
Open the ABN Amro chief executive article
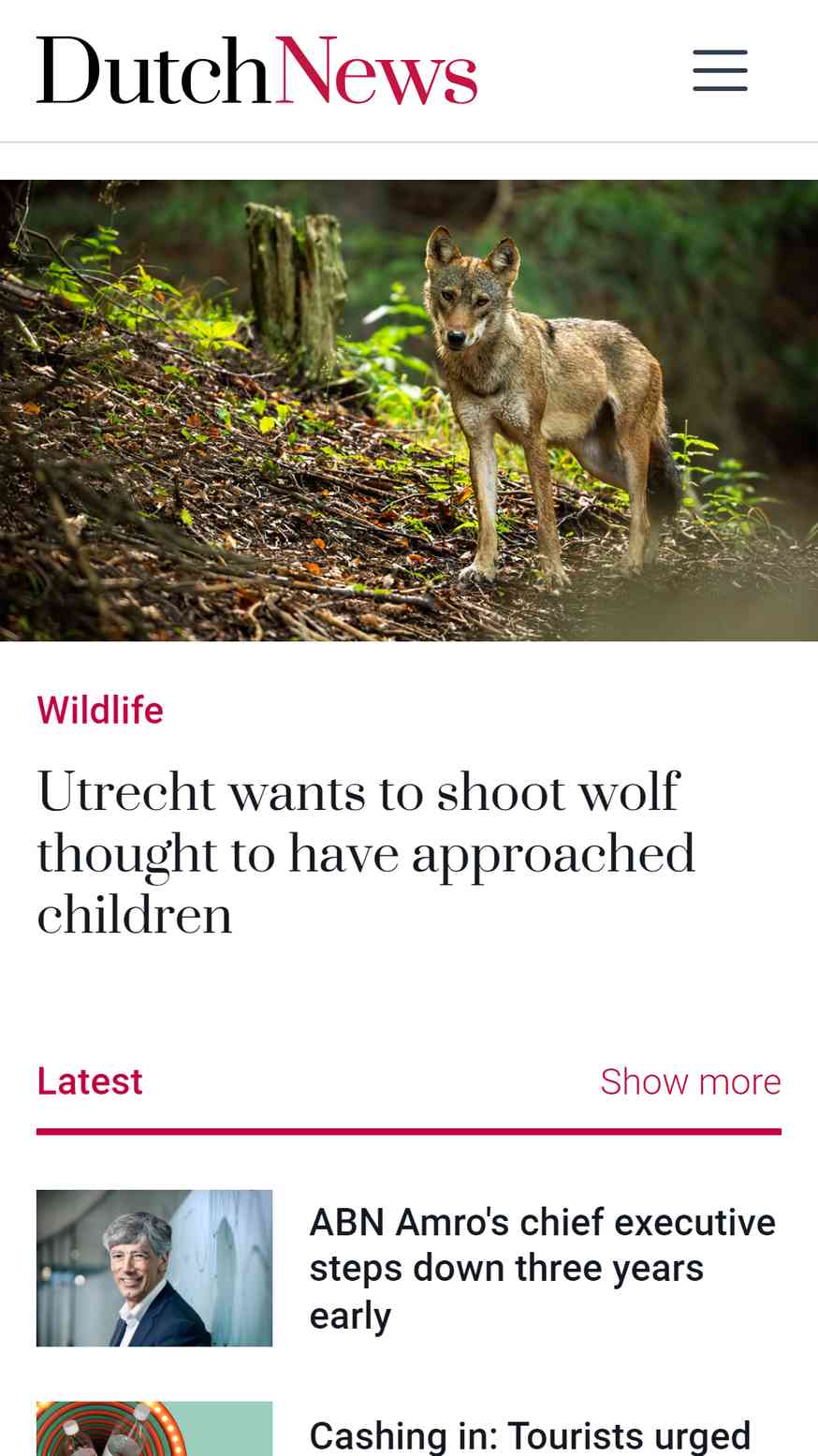pos(543,1268)
